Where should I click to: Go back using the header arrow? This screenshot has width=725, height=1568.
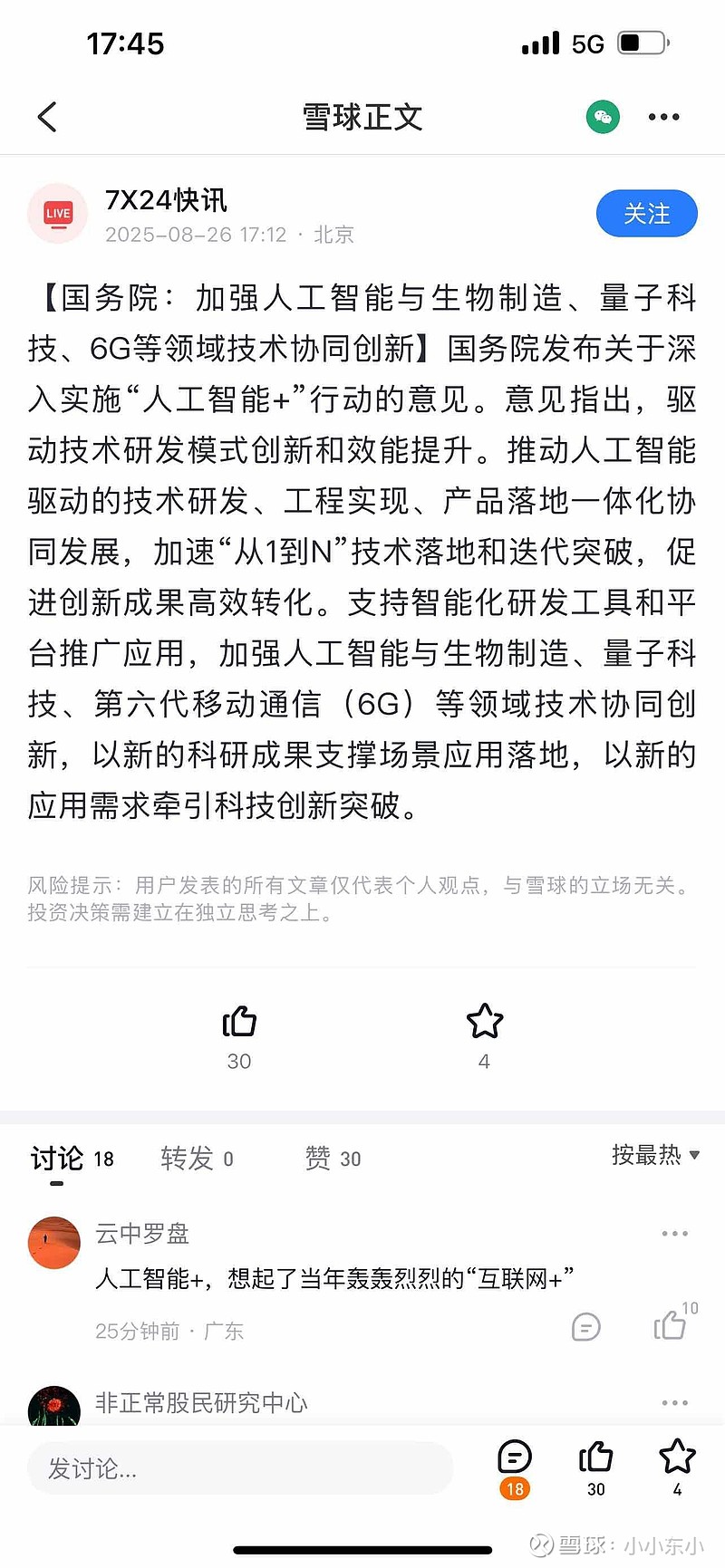47,117
